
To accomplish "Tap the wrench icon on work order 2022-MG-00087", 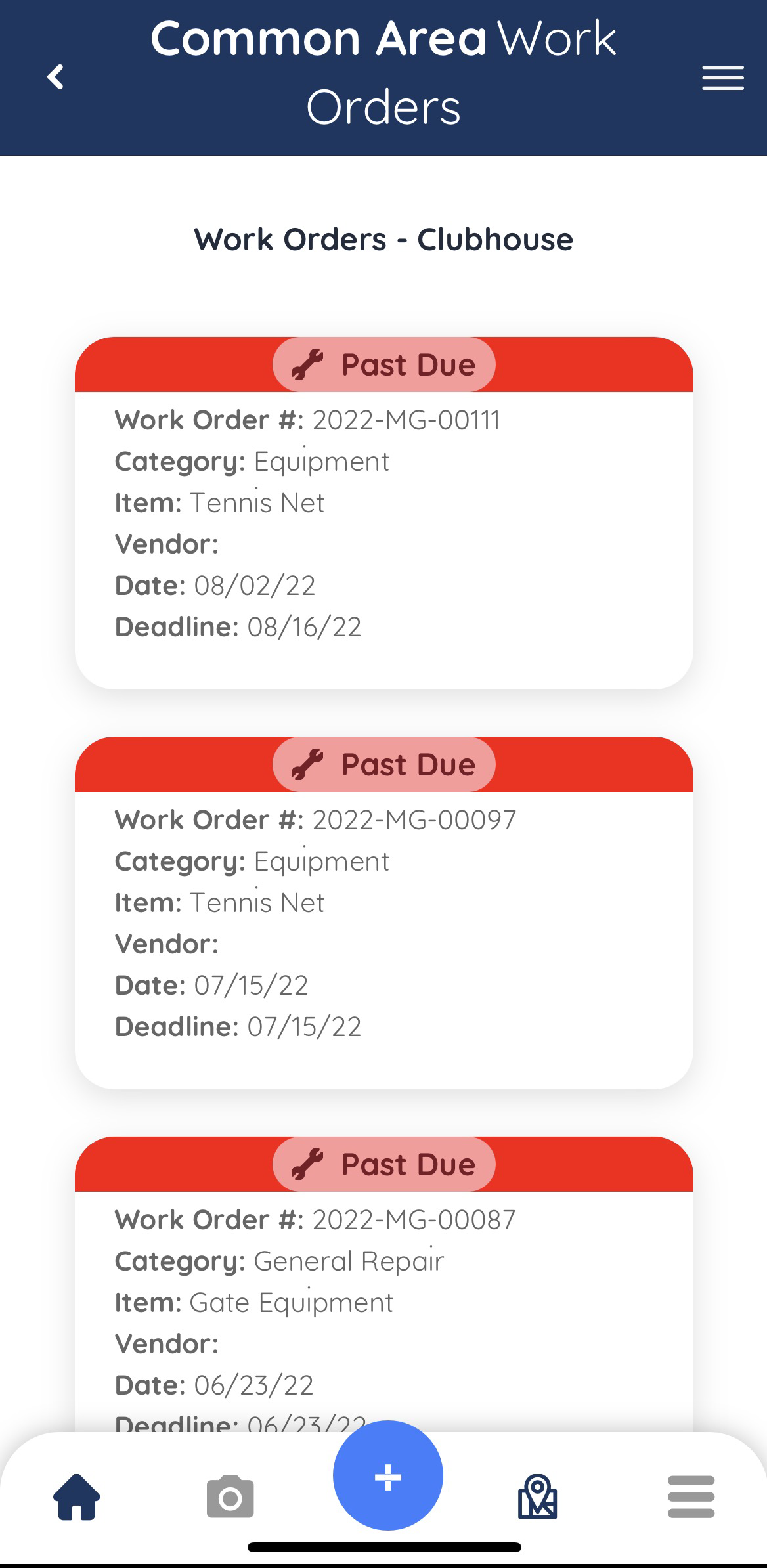I will tap(309, 1164).
